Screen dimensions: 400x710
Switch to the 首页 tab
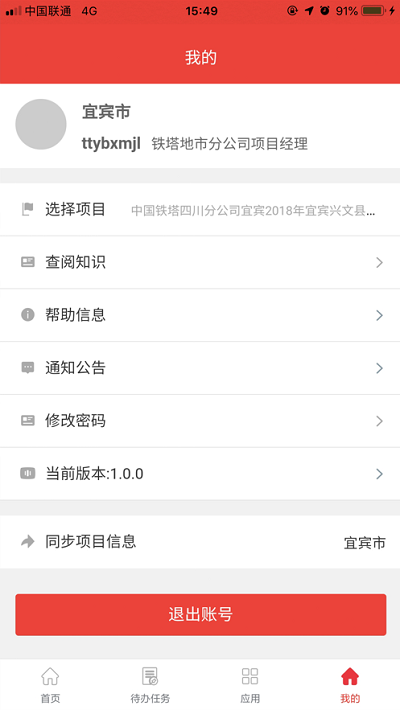pyautogui.click(x=50, y=685)
